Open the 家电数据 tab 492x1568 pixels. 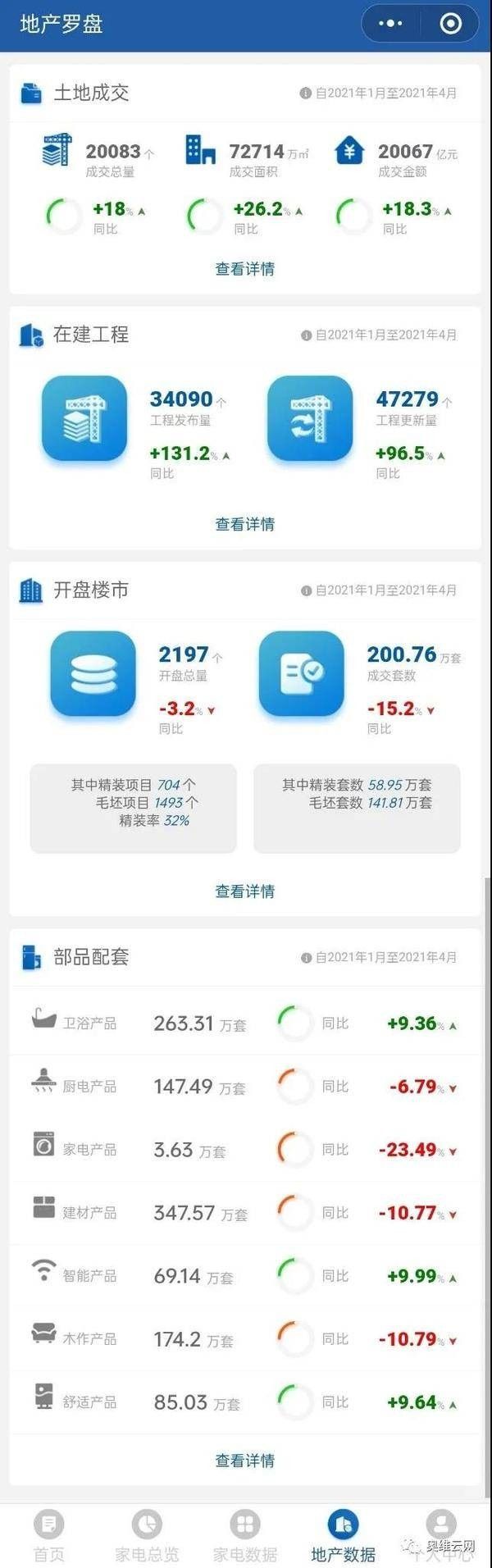(x=244, y=1536)
